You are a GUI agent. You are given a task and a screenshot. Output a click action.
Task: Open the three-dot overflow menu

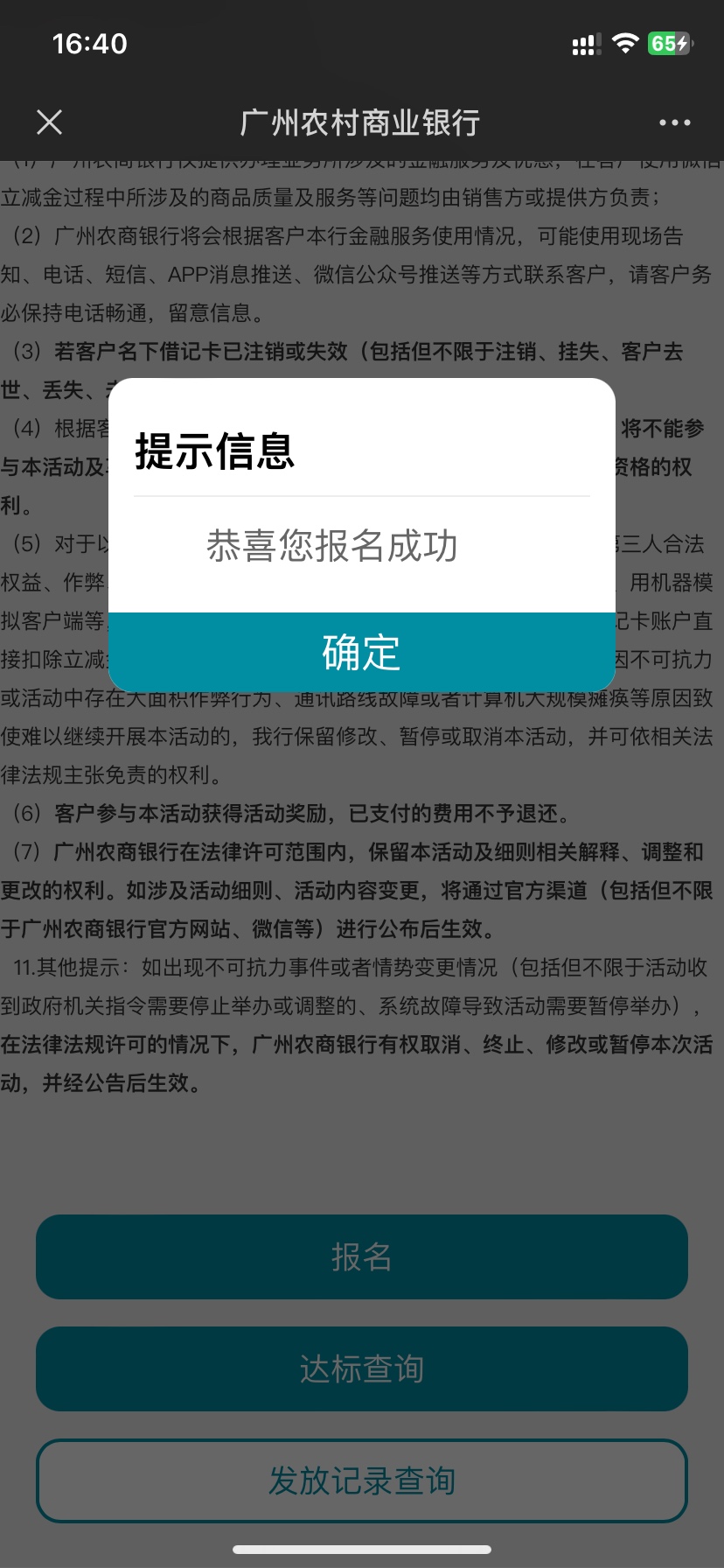pyautogui.click(x=674, y=122)
